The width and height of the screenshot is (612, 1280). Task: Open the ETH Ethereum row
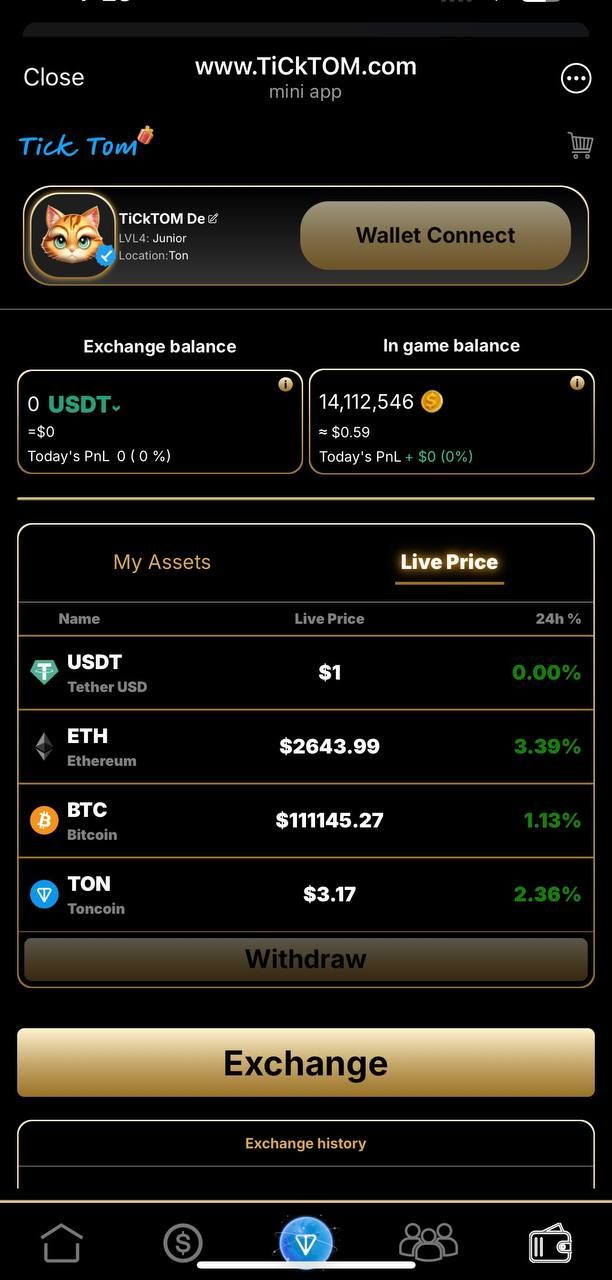(x=306, y=747)
